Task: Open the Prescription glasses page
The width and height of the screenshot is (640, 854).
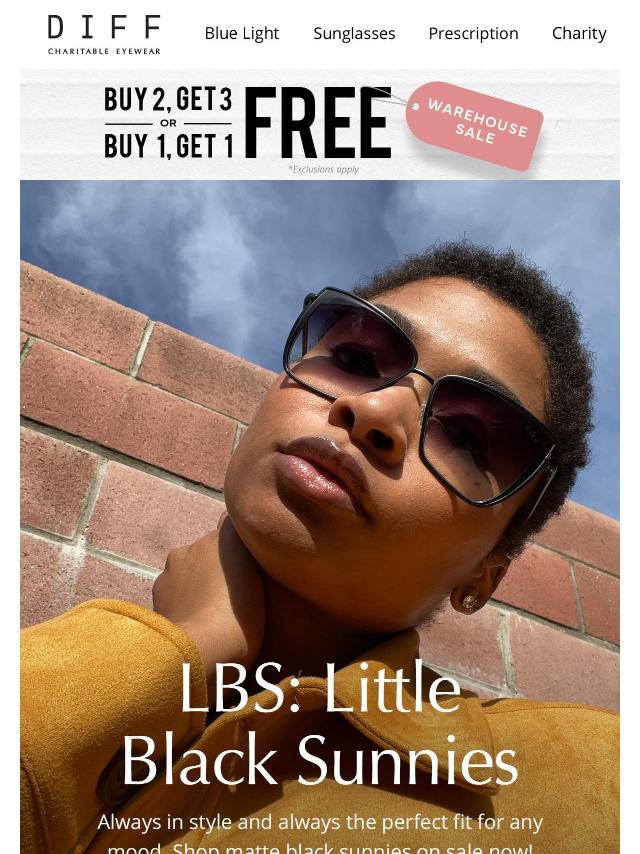Action: click(473, 33)
